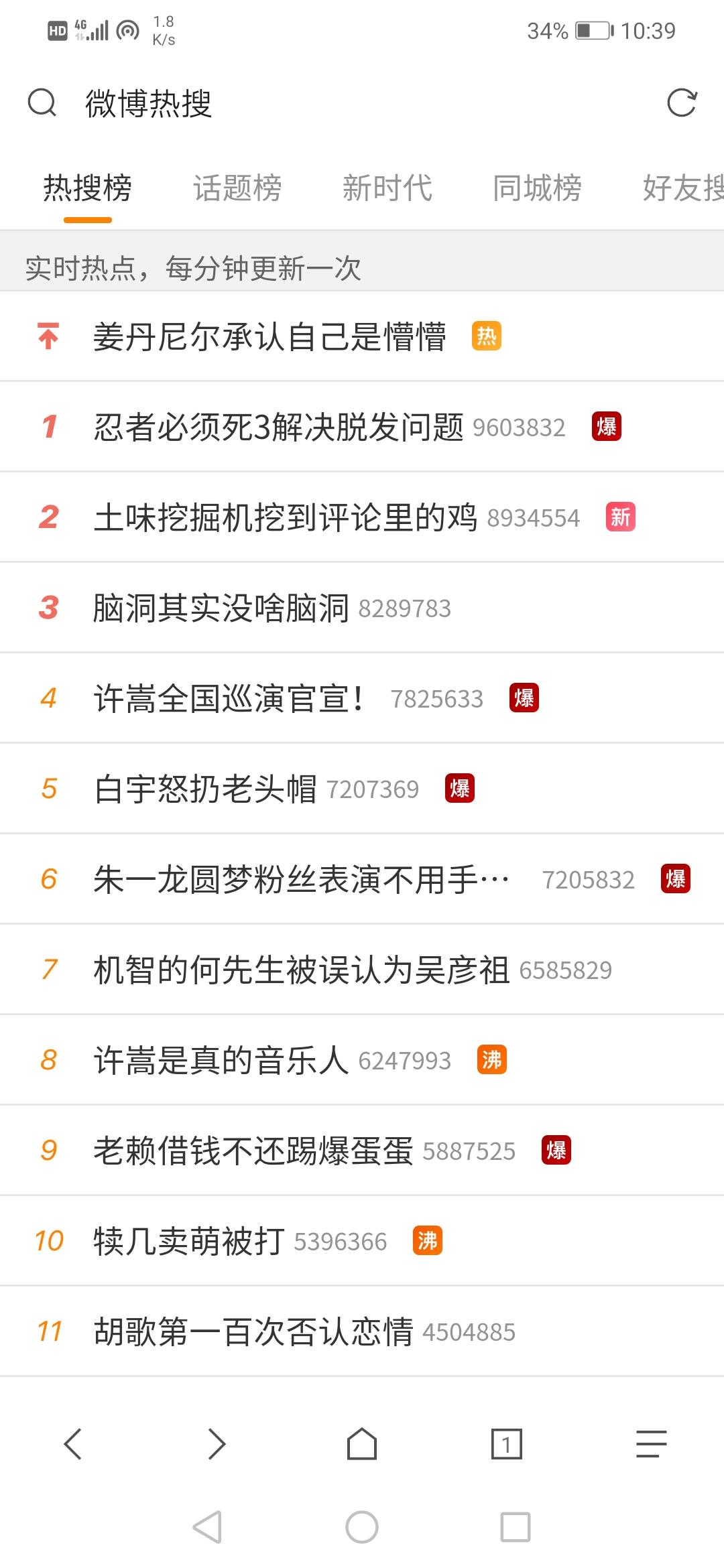Open topic 机智的何先生被误认为吴彦祖

(x=301, y=970)
